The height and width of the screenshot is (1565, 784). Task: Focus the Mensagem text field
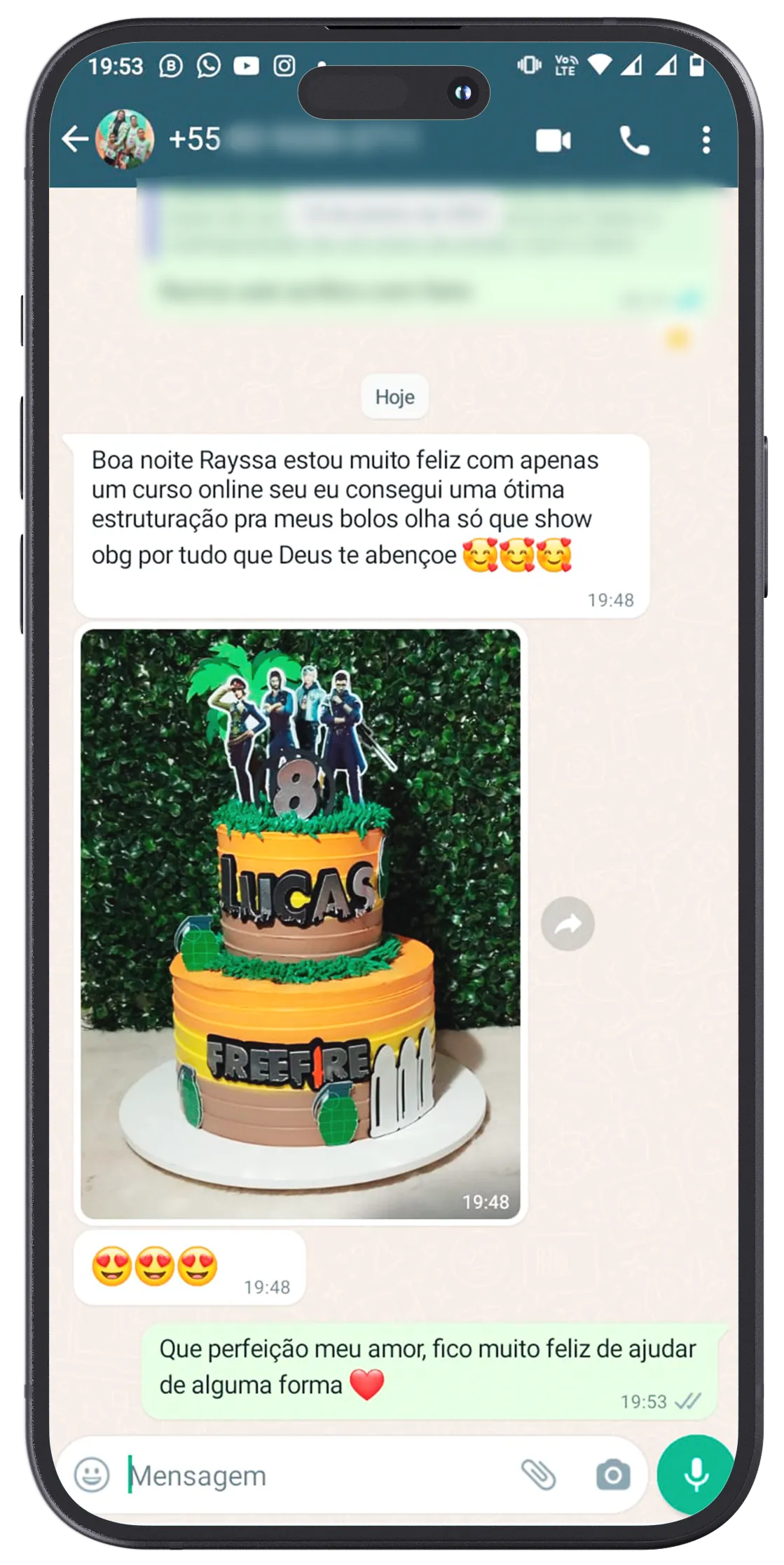[315, 1475]
